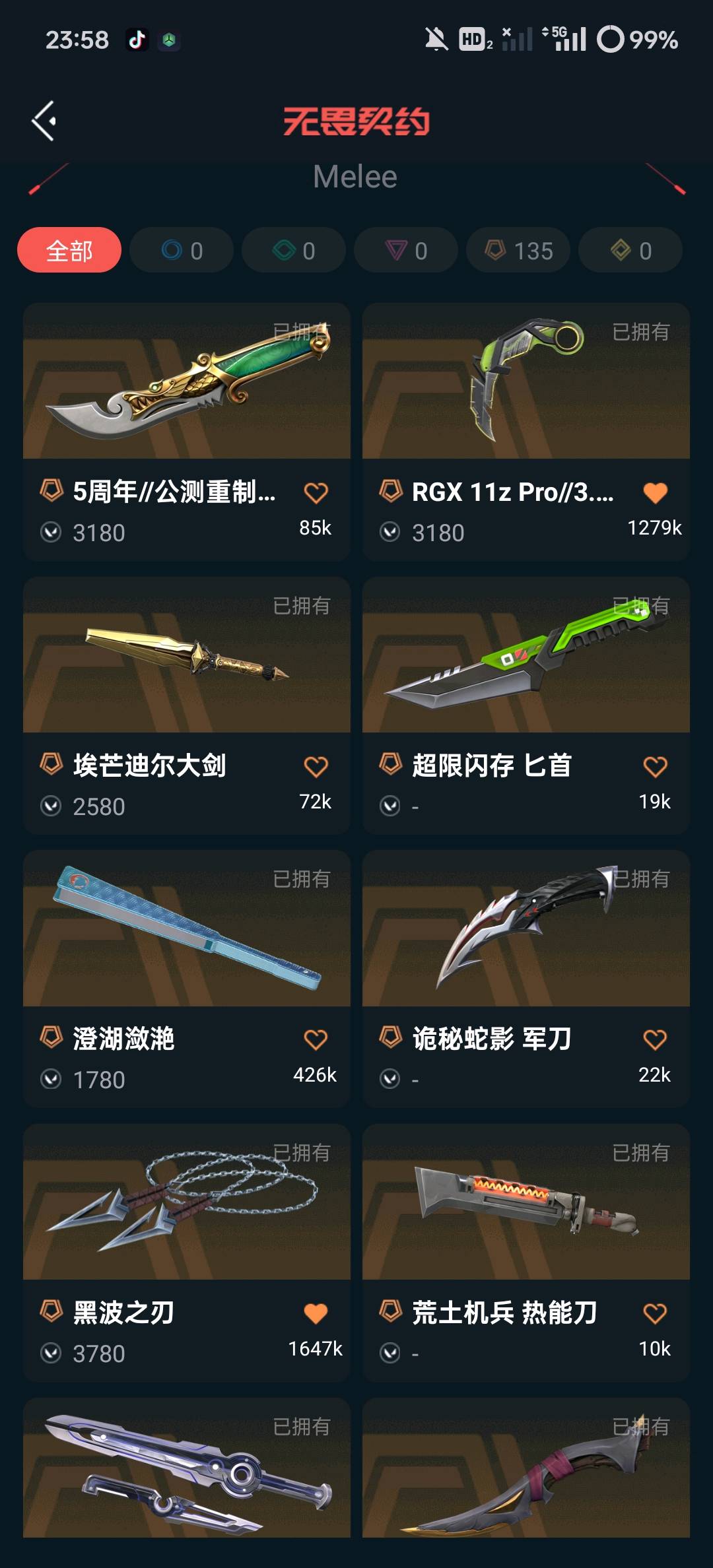Go back using the top-left arrow
The height and width of the screenshot is (1568, 713).
coord(44,121)
